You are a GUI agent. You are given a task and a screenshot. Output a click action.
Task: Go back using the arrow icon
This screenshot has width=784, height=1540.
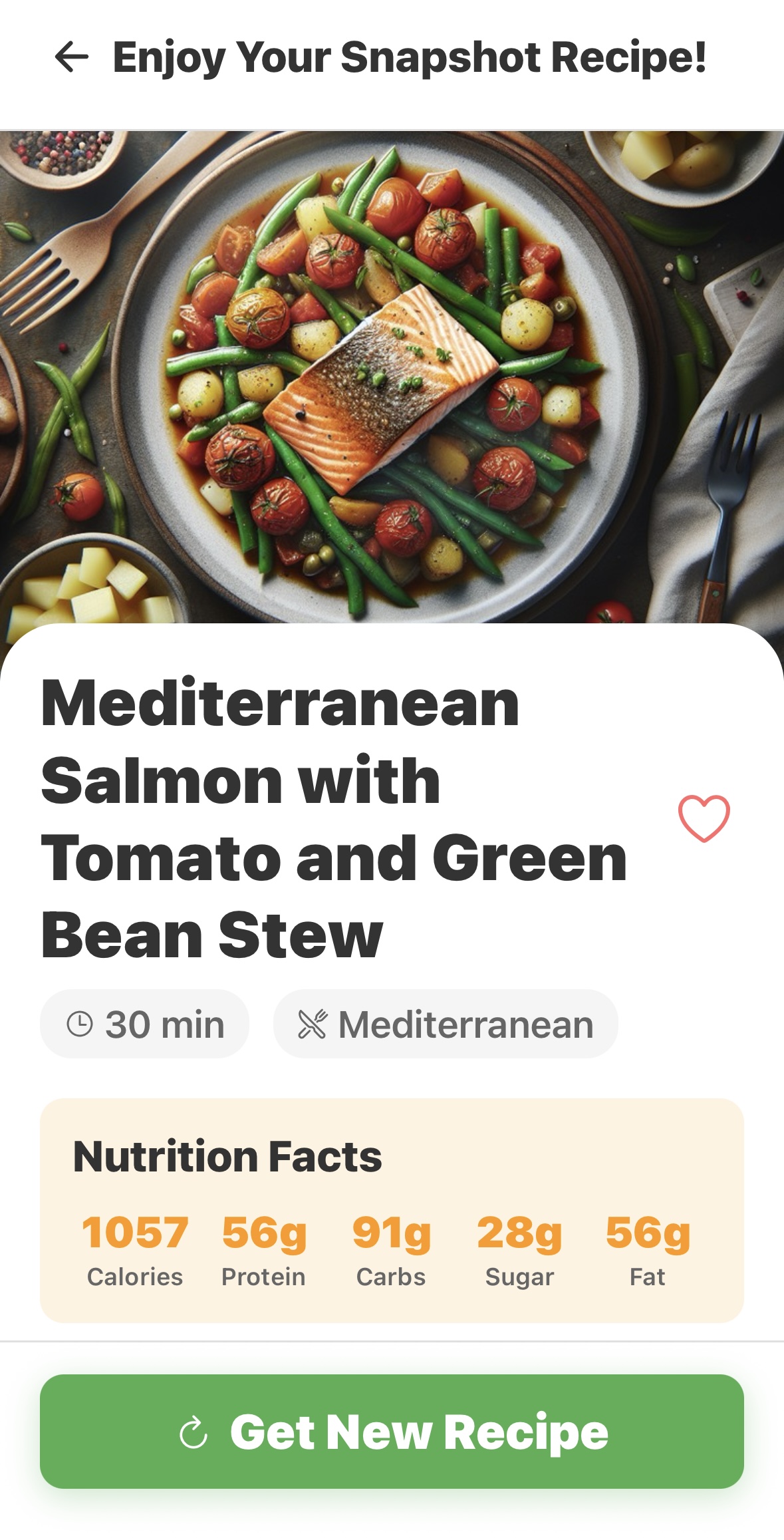click(x=71, y=57)
